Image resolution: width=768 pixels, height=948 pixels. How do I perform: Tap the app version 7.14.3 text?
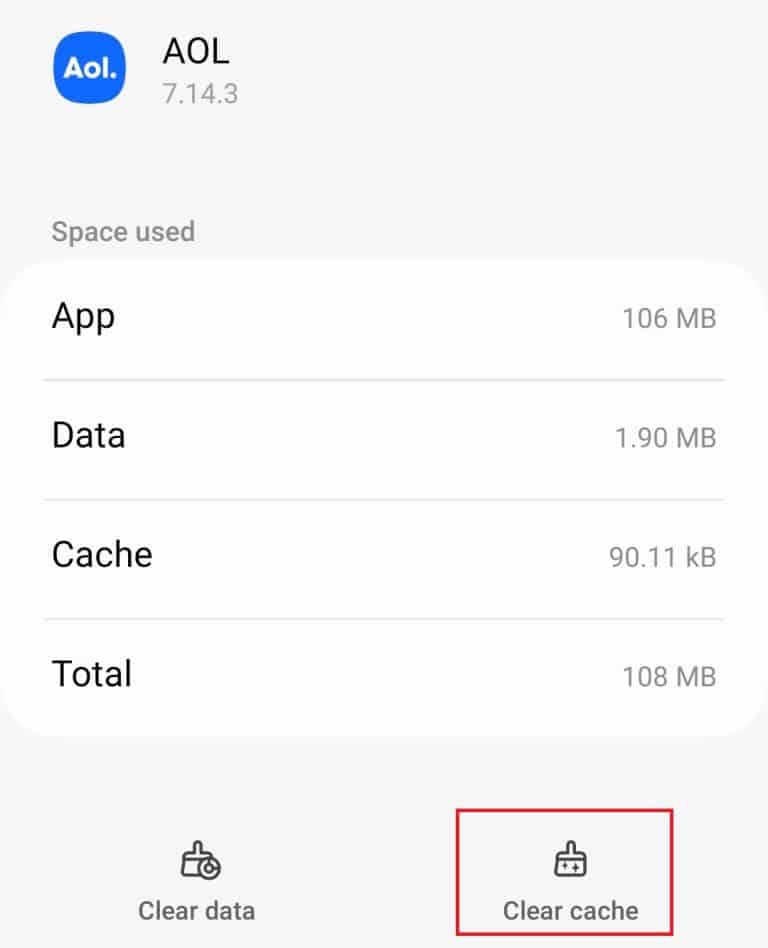tap(197, 94)
